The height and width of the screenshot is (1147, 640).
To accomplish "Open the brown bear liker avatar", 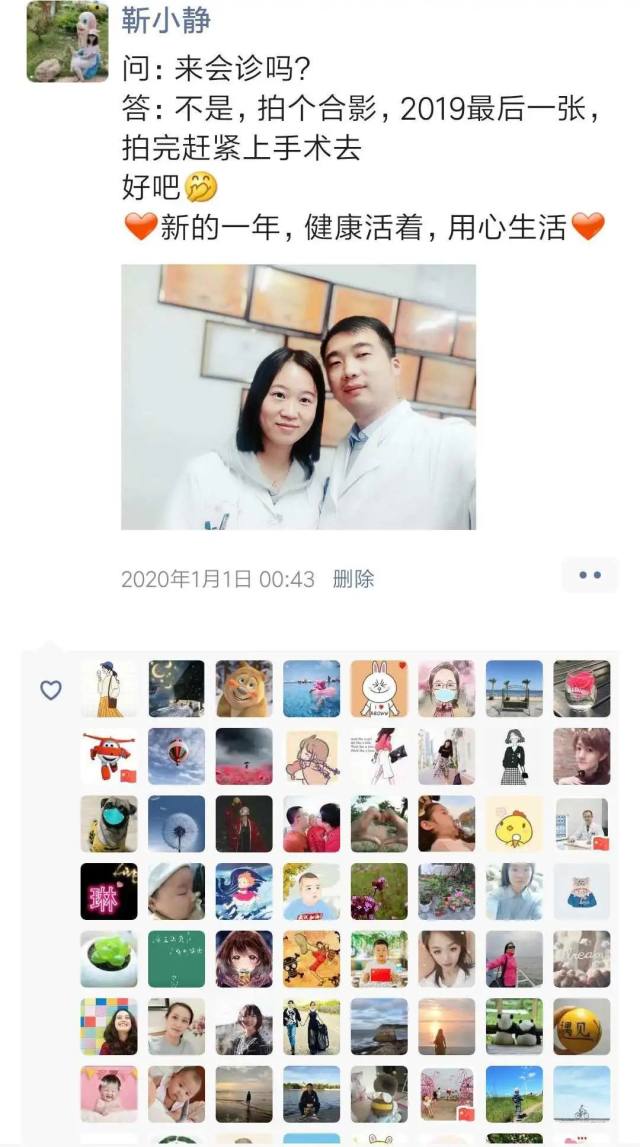I will click(x=244, y=688).
